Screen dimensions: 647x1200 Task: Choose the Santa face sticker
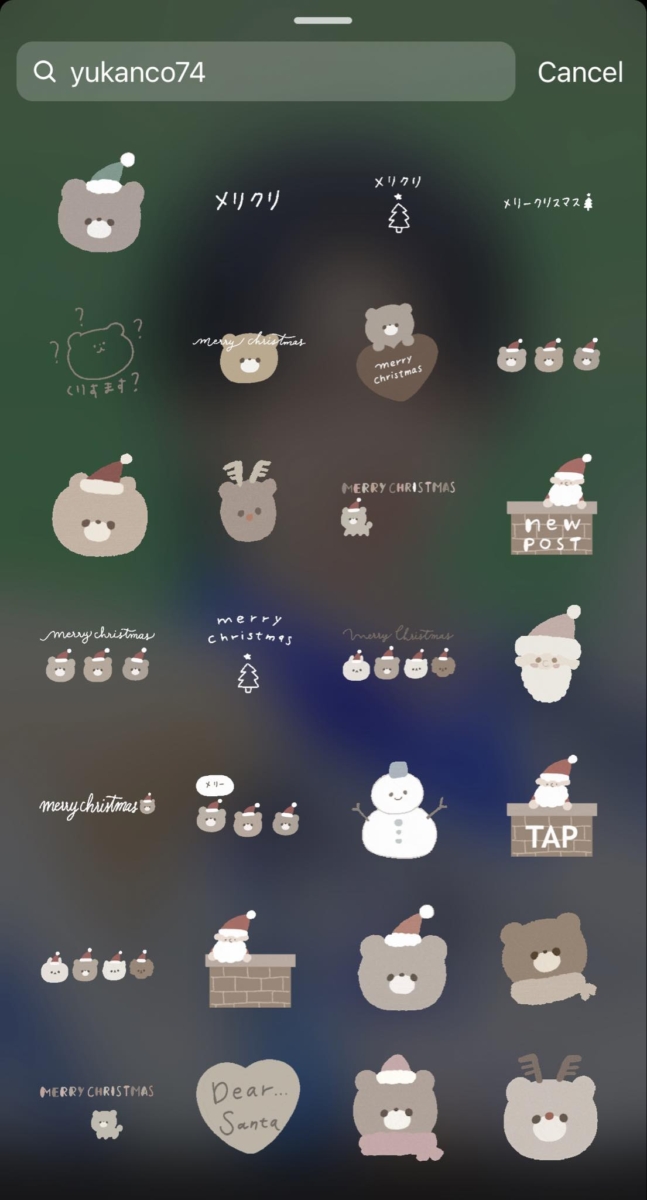[548, 655]
